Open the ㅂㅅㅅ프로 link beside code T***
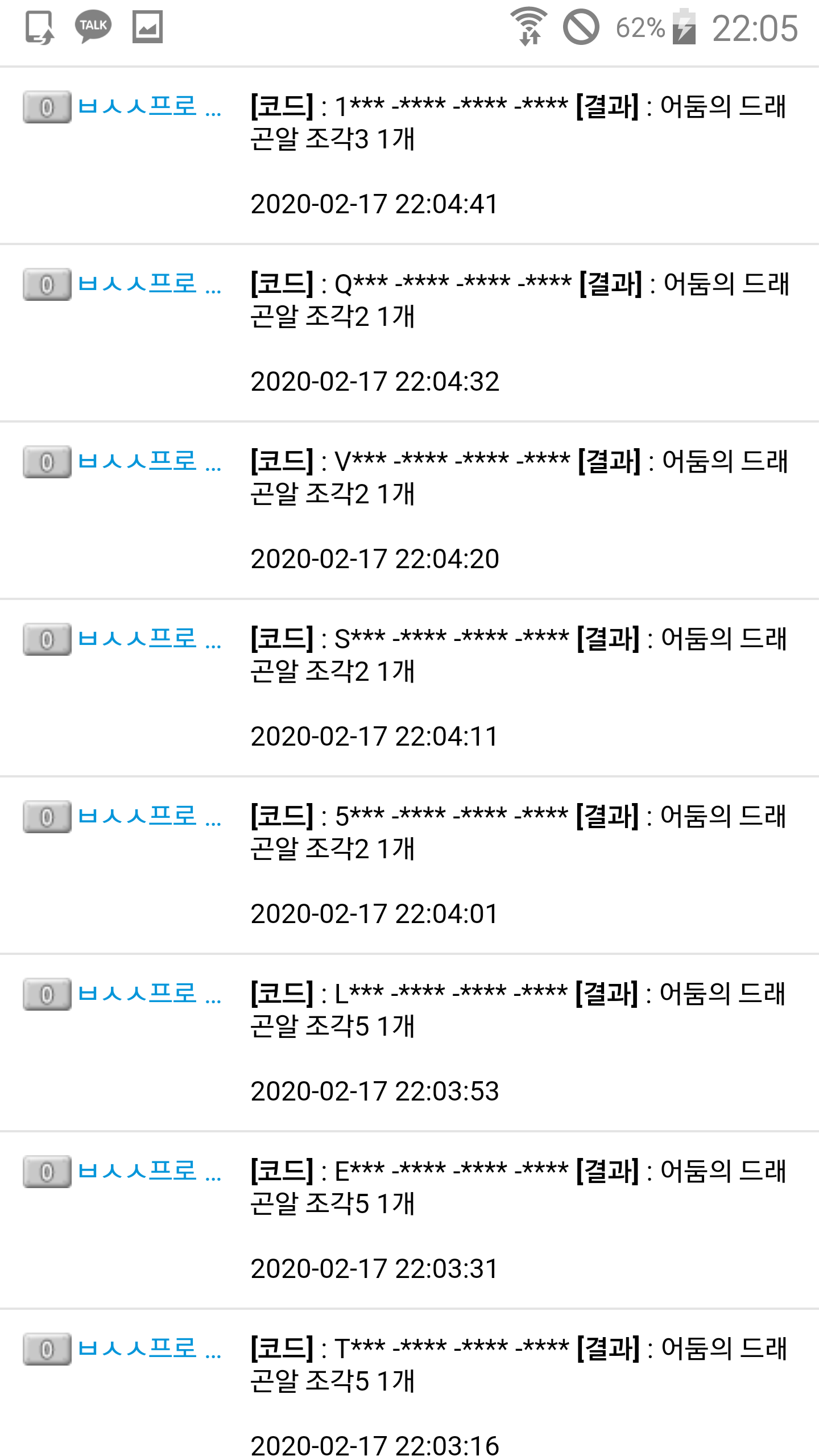 tap(150, 1349)
